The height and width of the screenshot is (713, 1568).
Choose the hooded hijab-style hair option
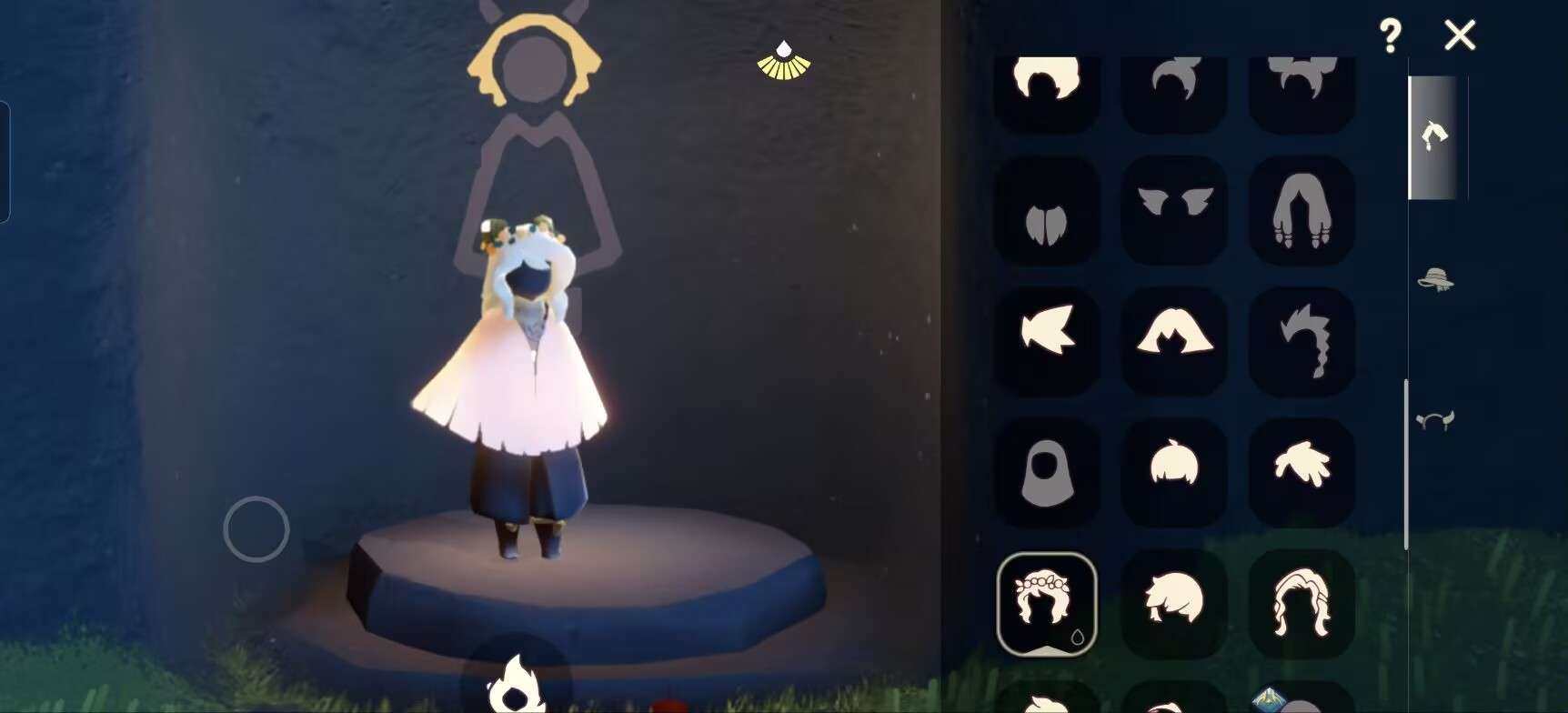1047,472
